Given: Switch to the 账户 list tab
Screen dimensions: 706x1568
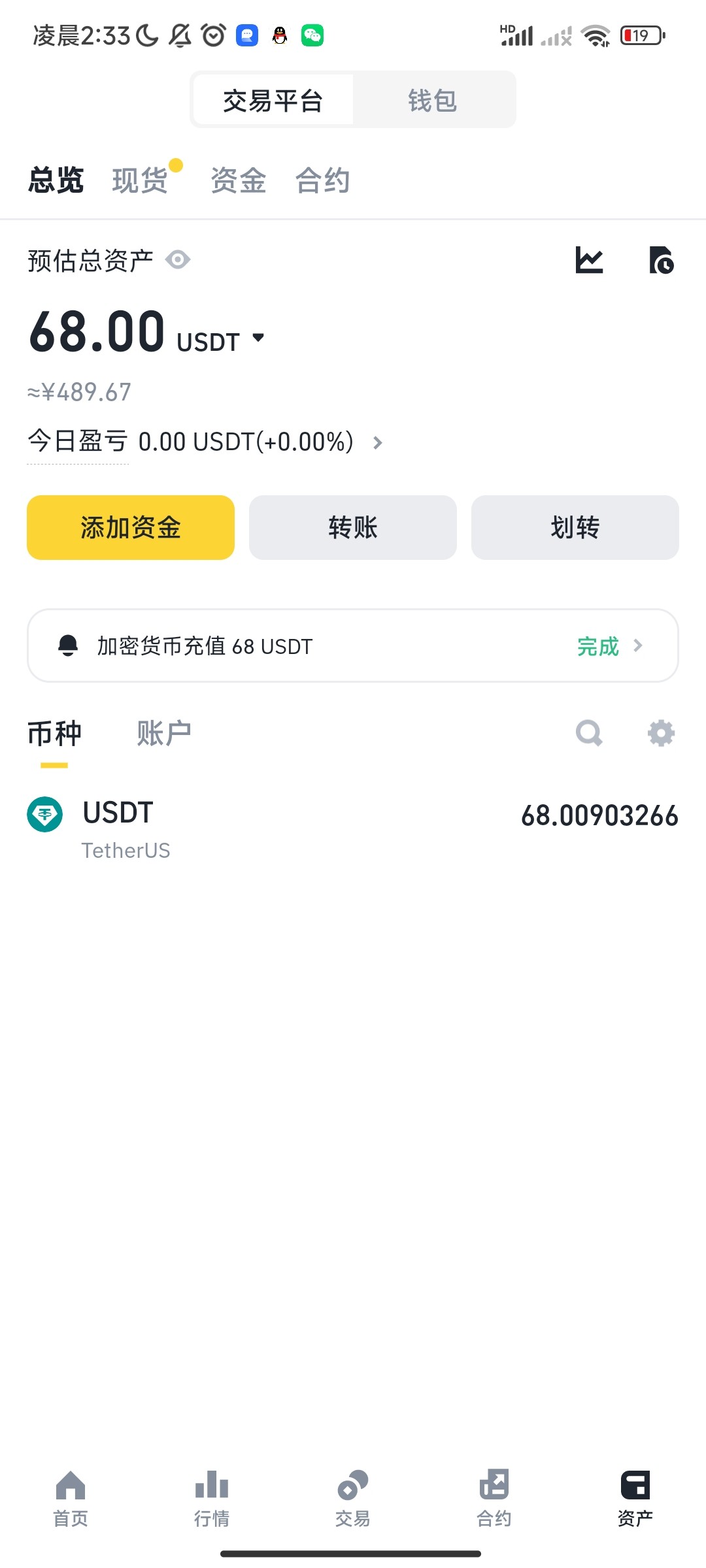Looking at the screenshot, I should (x=164, y=733).
